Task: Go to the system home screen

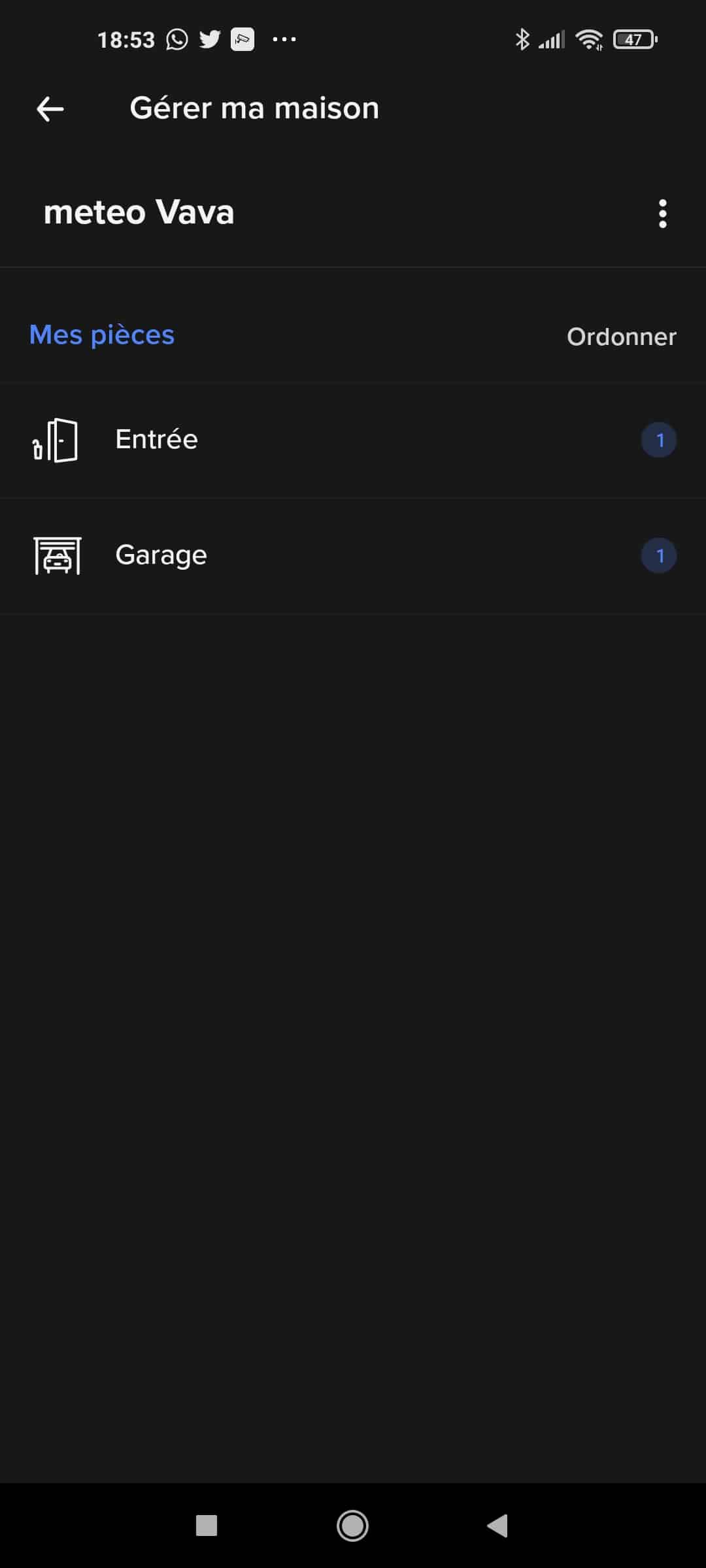Action: coord(352,1526)
